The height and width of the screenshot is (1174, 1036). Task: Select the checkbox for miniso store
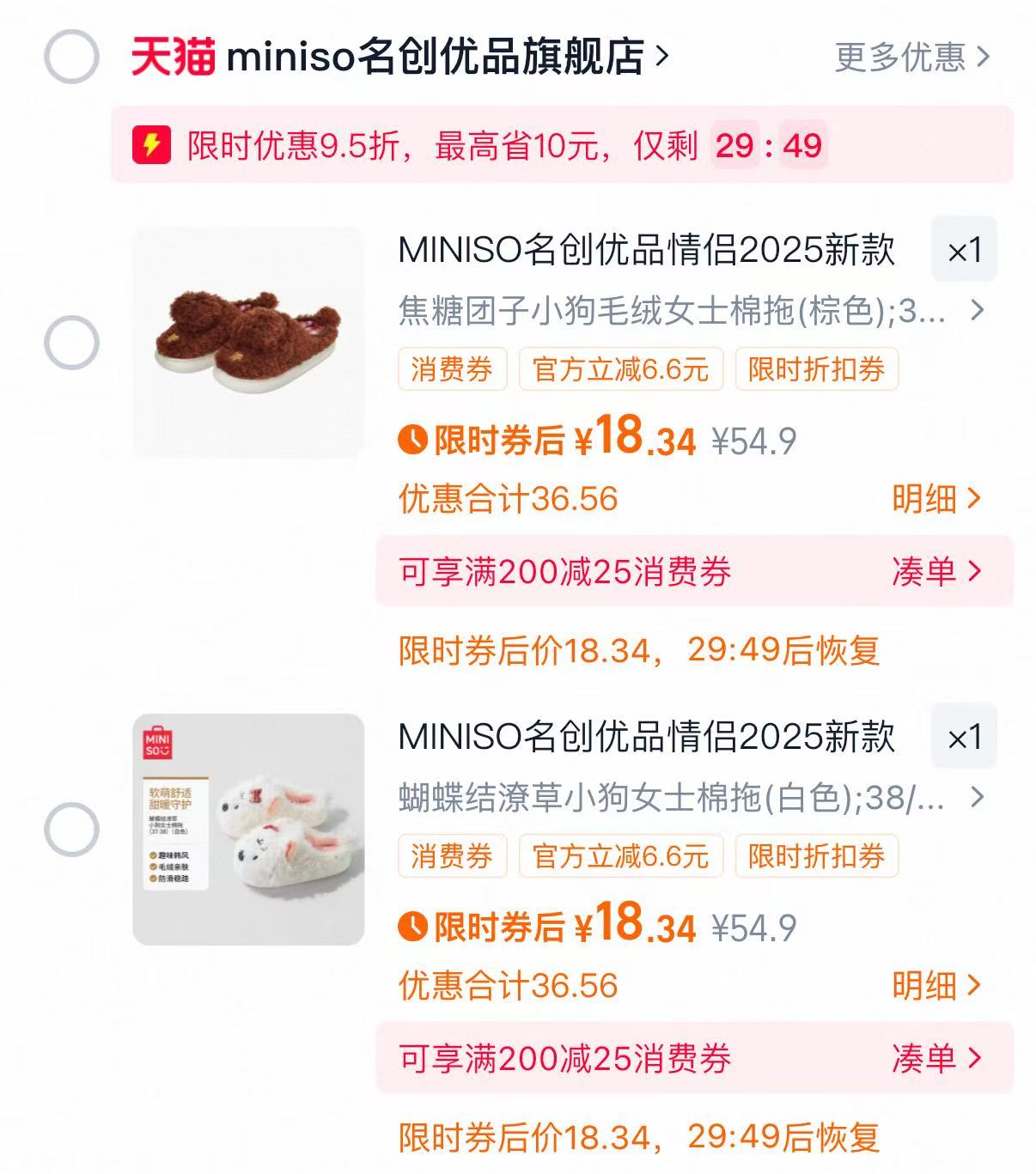click(72, 56)
